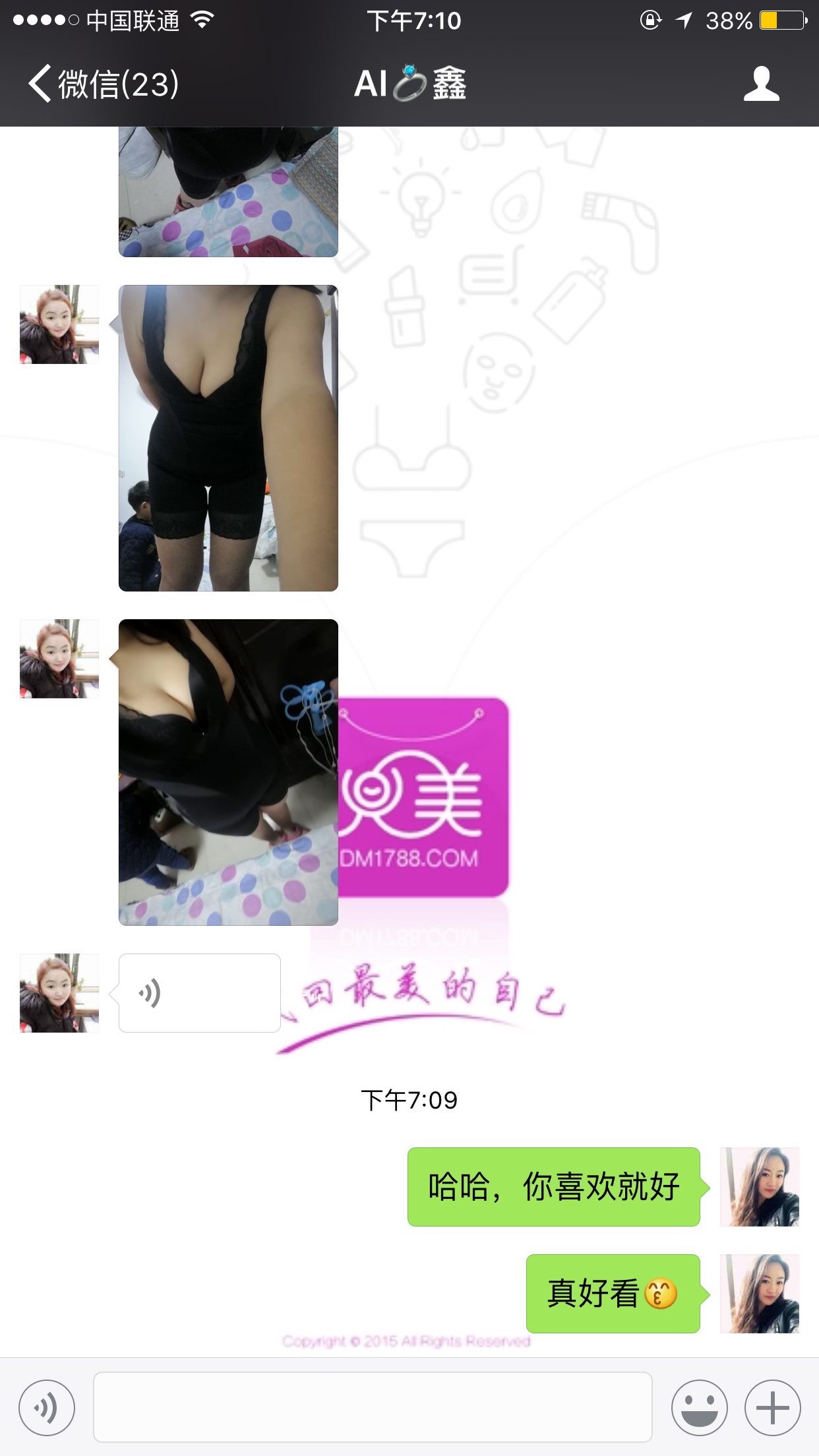This screenshot has width=819, height=1456.
Task: Open the plus attachments menu
Action: coord(772,1408)
